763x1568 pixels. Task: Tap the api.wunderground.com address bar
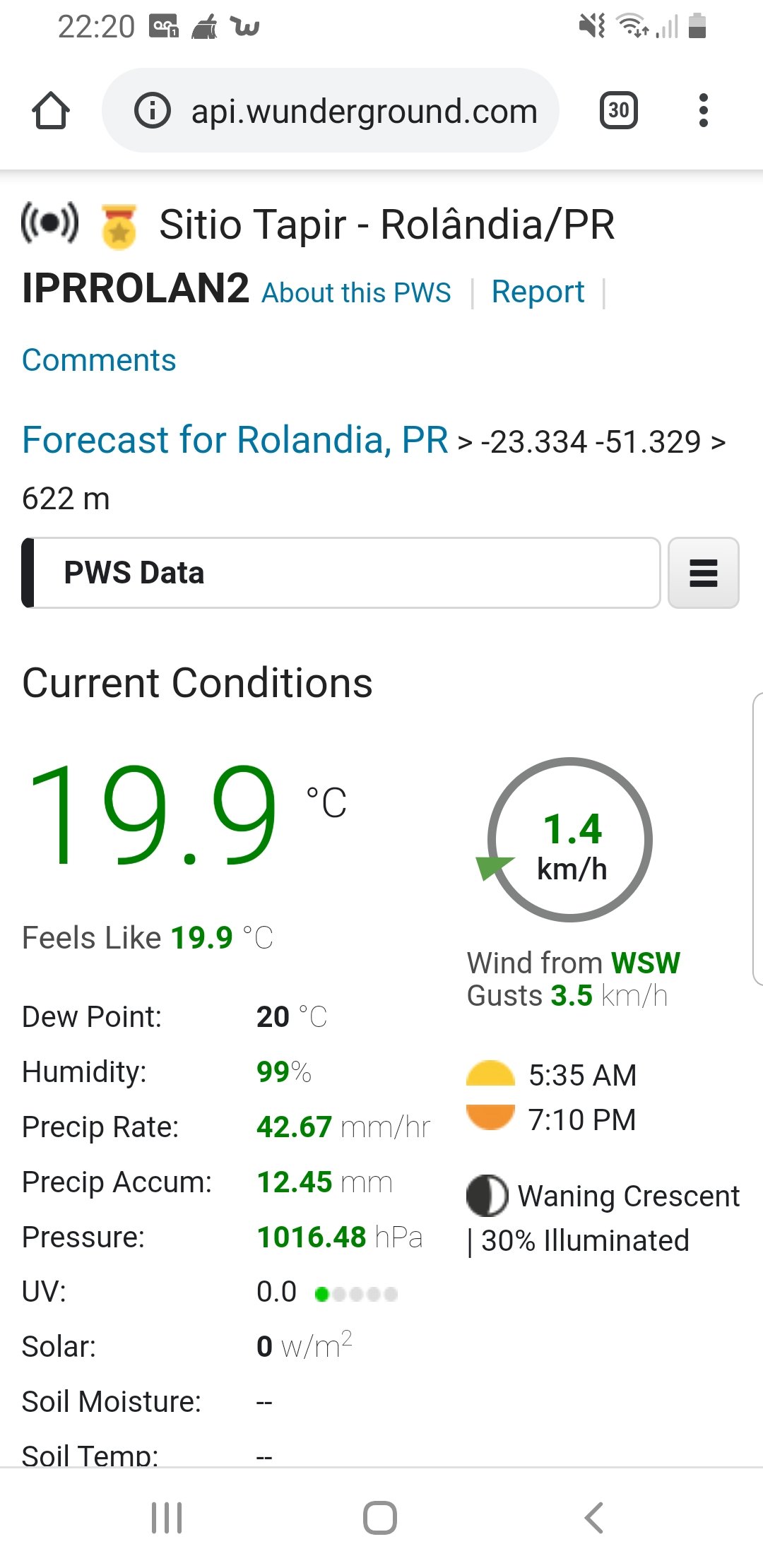click(331, 111)
